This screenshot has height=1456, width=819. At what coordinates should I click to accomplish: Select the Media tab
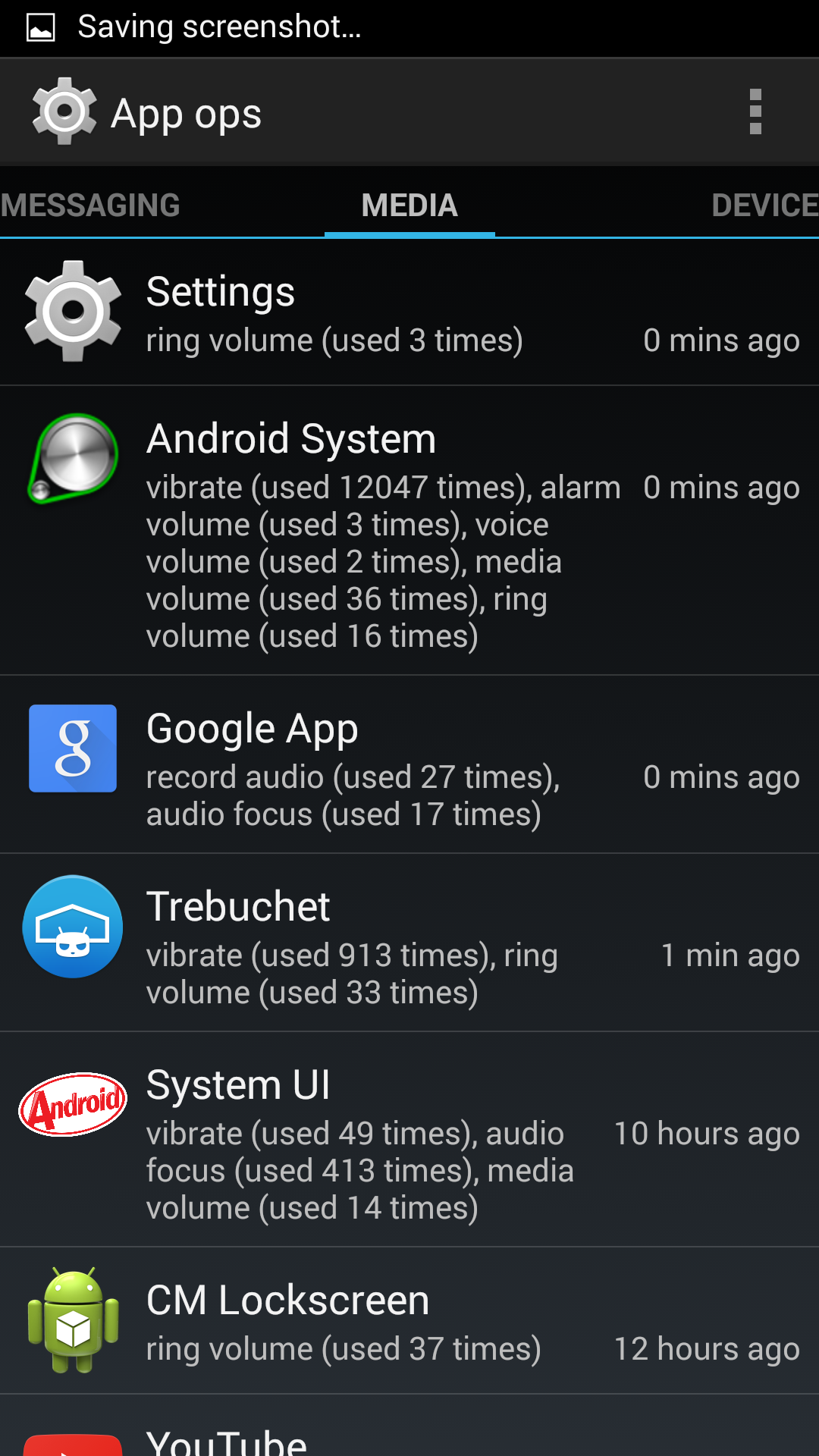pos(409,206)
